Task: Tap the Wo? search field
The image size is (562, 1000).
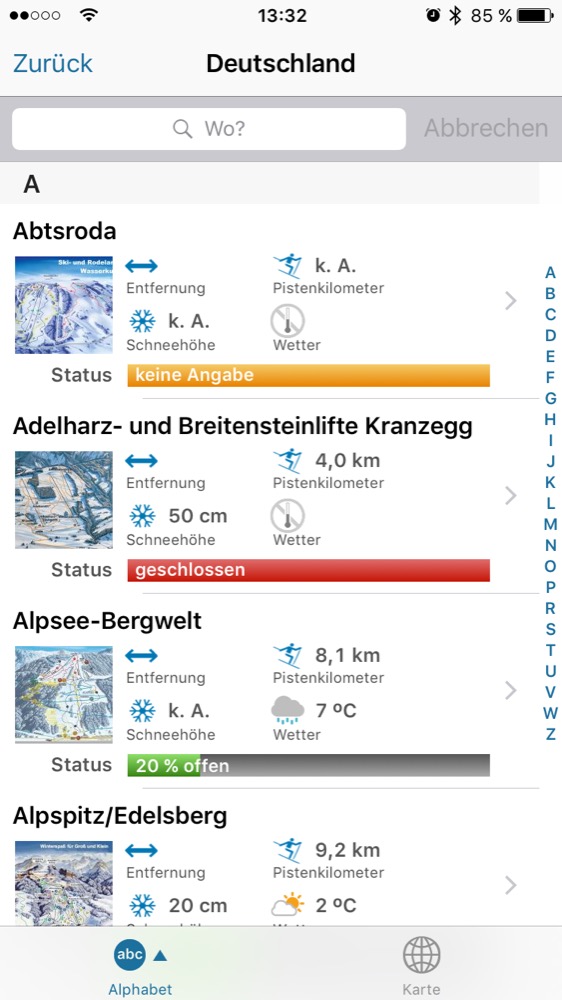Action: (x=209, y=129)
